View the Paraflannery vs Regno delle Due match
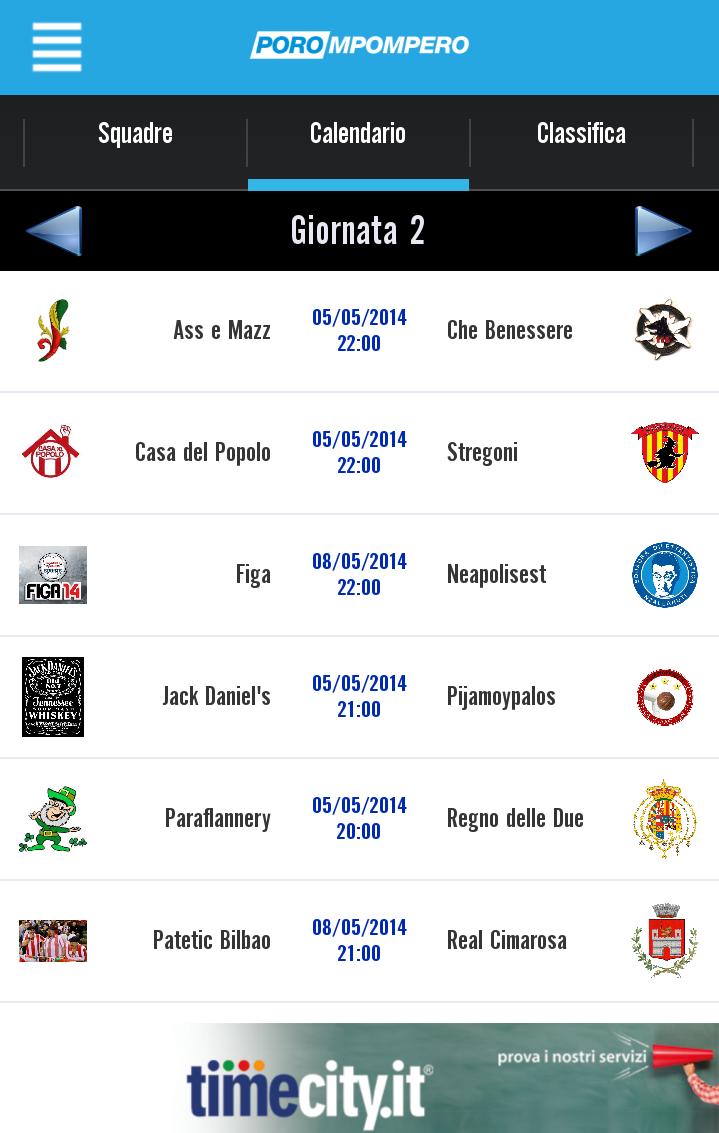The width and height of the screenshot is (719, 1133). (x=359, y=819)
